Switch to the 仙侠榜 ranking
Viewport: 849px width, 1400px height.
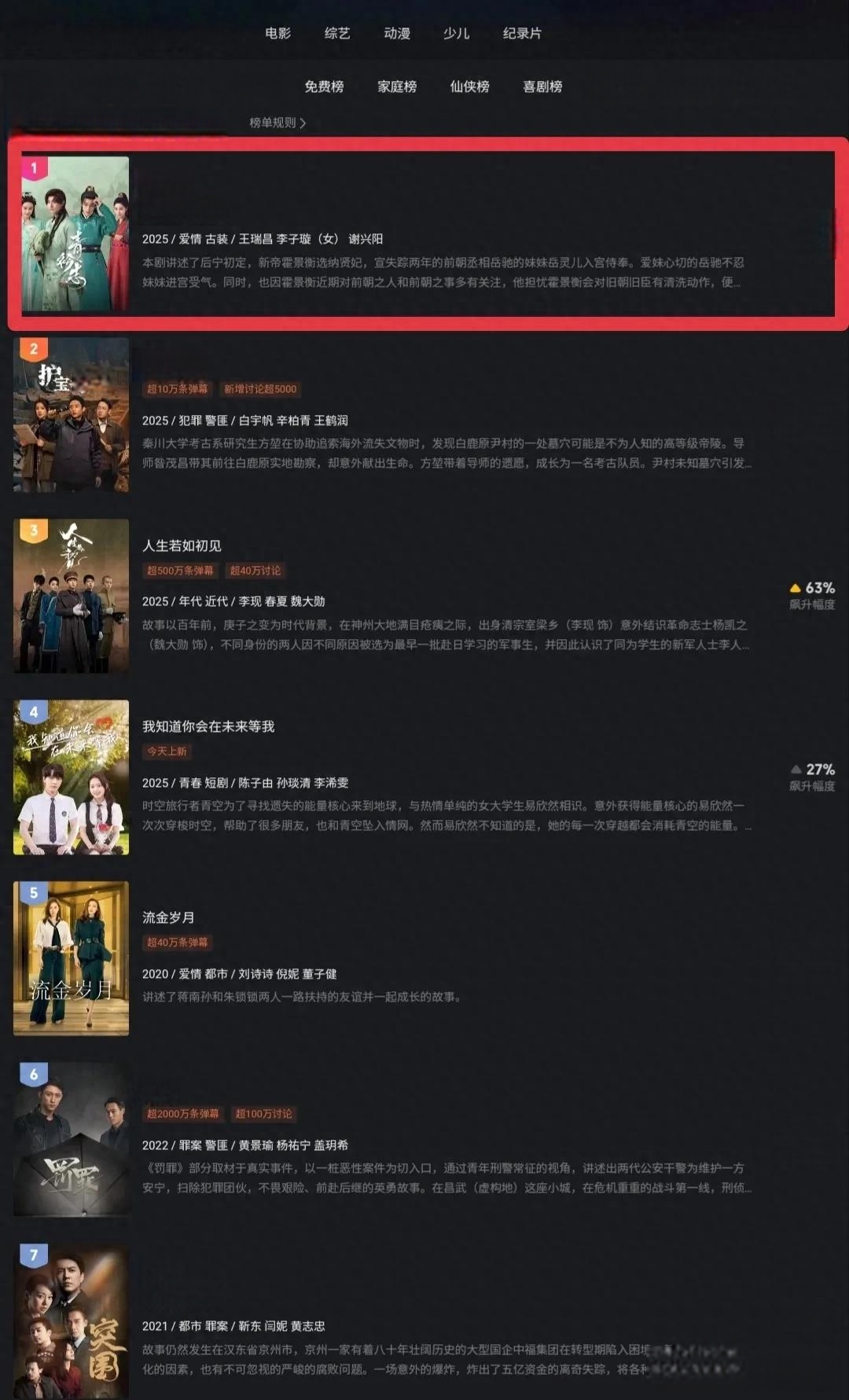[x=469, y=86]
